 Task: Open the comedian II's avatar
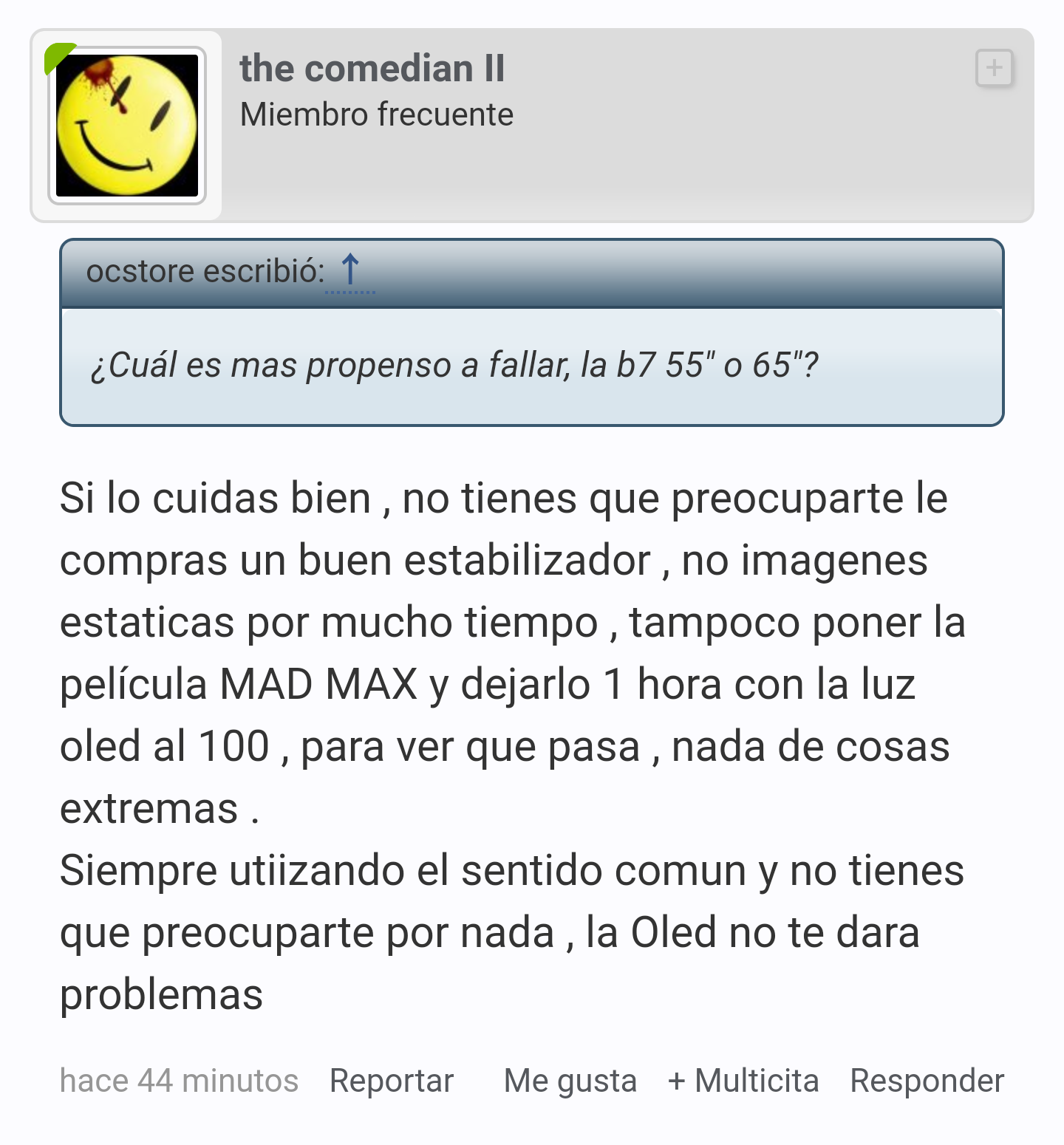tap(127, 126)
